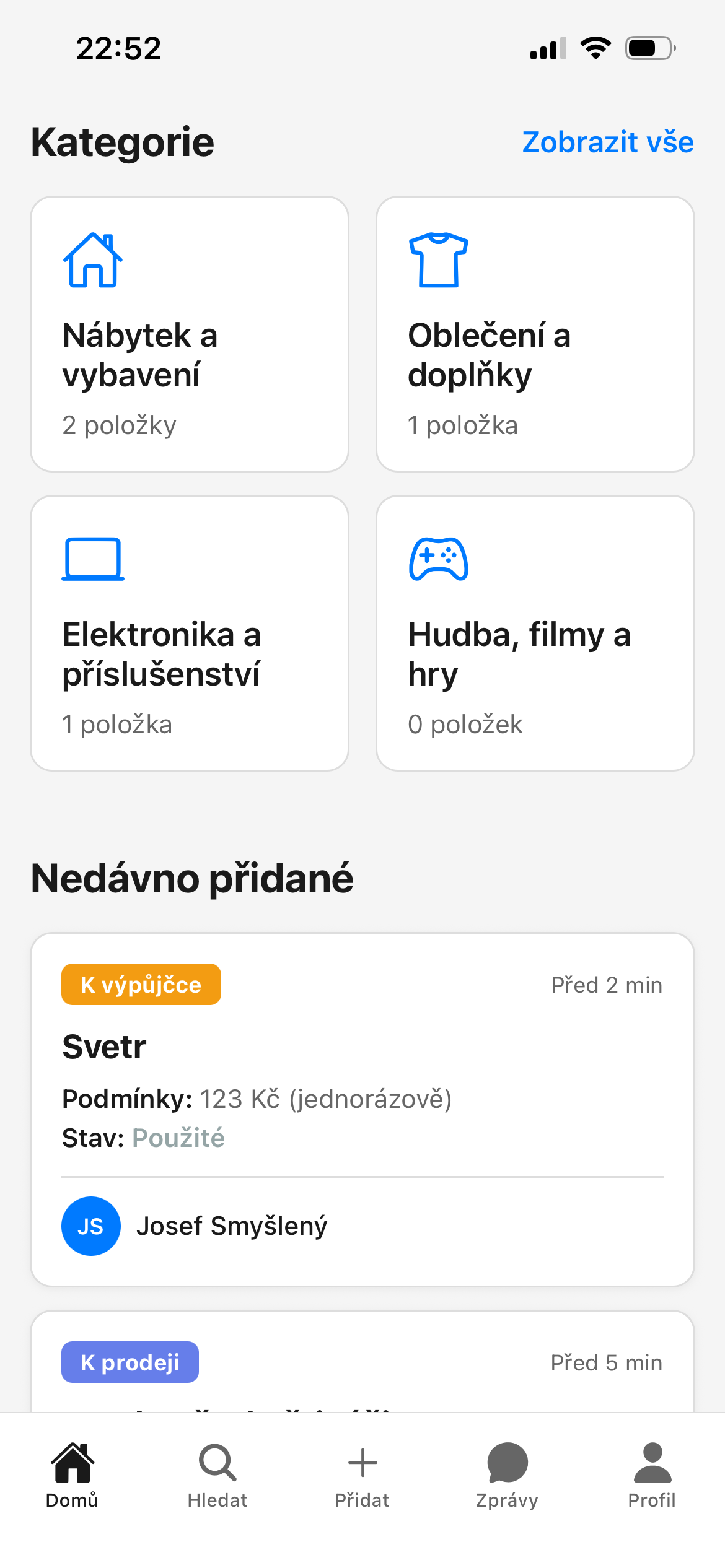The image size is (725, 1568).
Task: Open Zobrazit vše link
Action: [608, 142]
